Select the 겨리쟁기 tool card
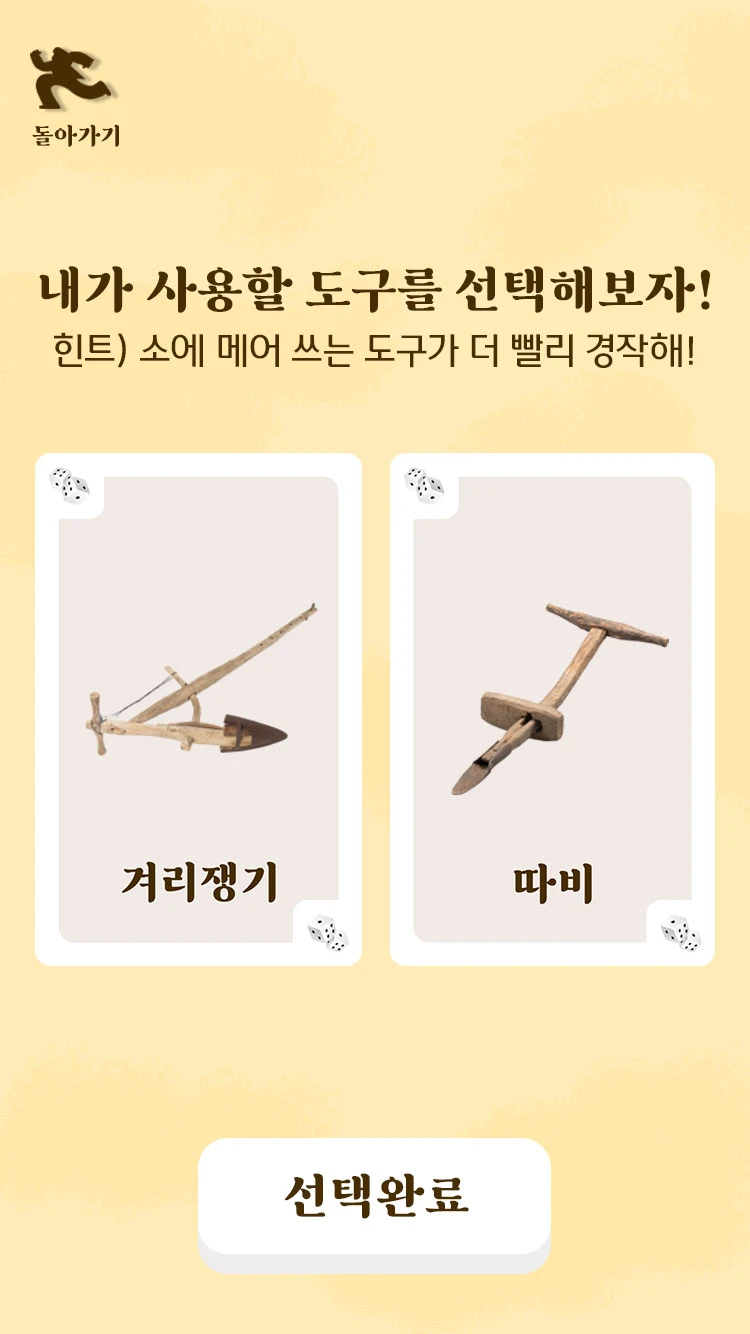This screenshot has height=1334, width=750. [x=198, y=709]
